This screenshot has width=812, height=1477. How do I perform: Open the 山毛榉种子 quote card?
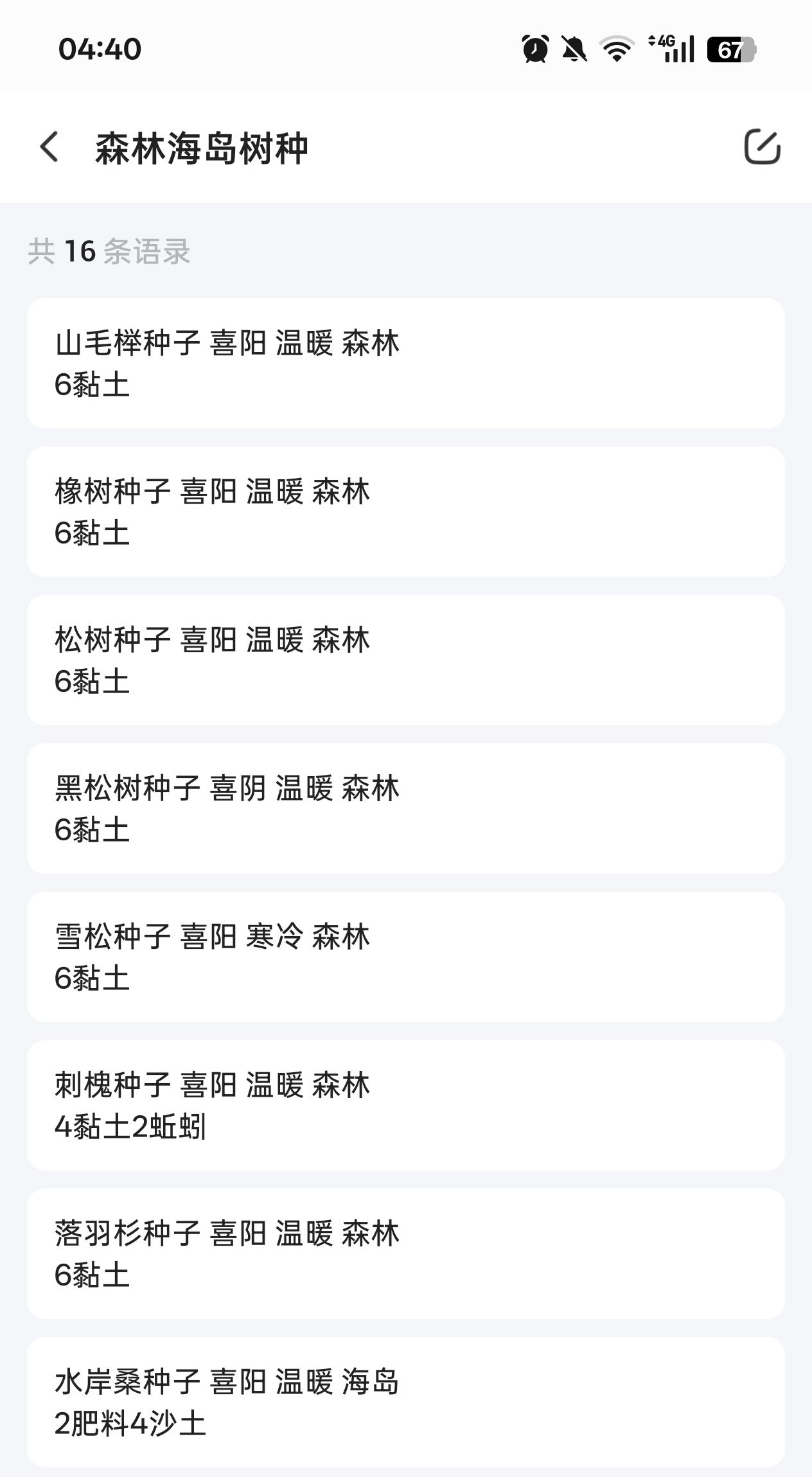[x=405, y=363]
